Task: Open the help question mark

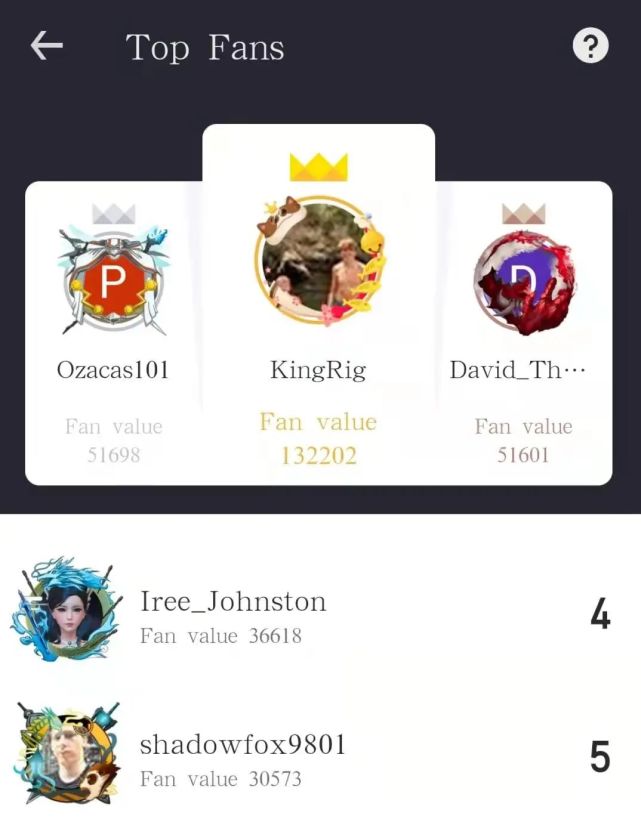Action: point(590,46)
